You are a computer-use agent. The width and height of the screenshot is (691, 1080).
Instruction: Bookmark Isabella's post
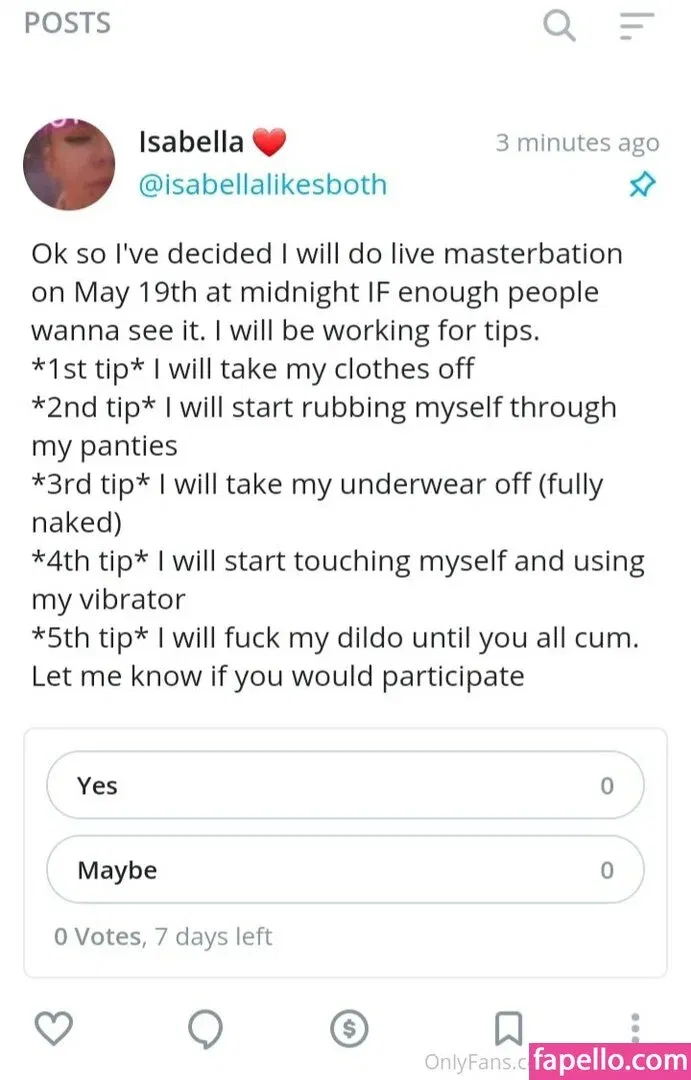click(507, 1027)
